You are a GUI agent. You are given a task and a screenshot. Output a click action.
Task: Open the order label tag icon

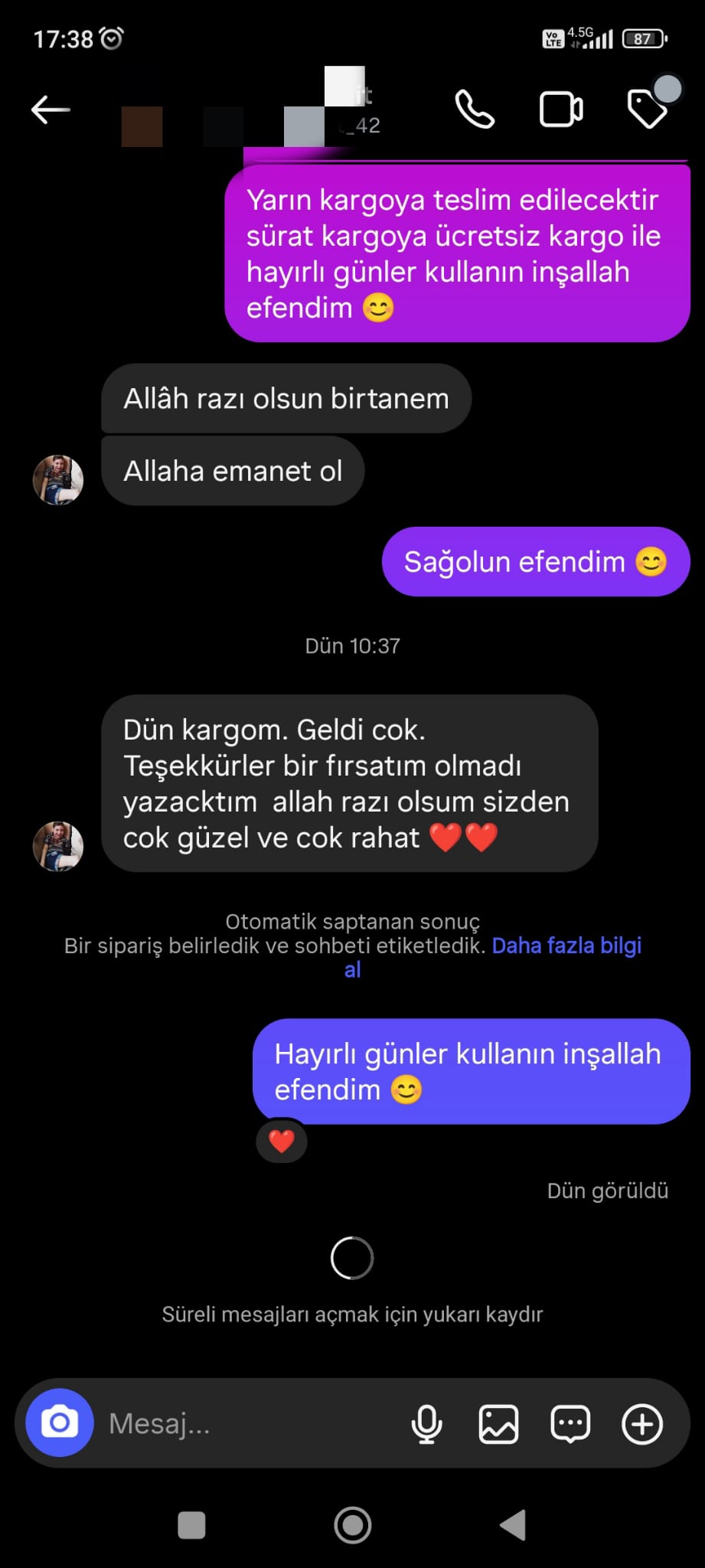pos(647,109)
